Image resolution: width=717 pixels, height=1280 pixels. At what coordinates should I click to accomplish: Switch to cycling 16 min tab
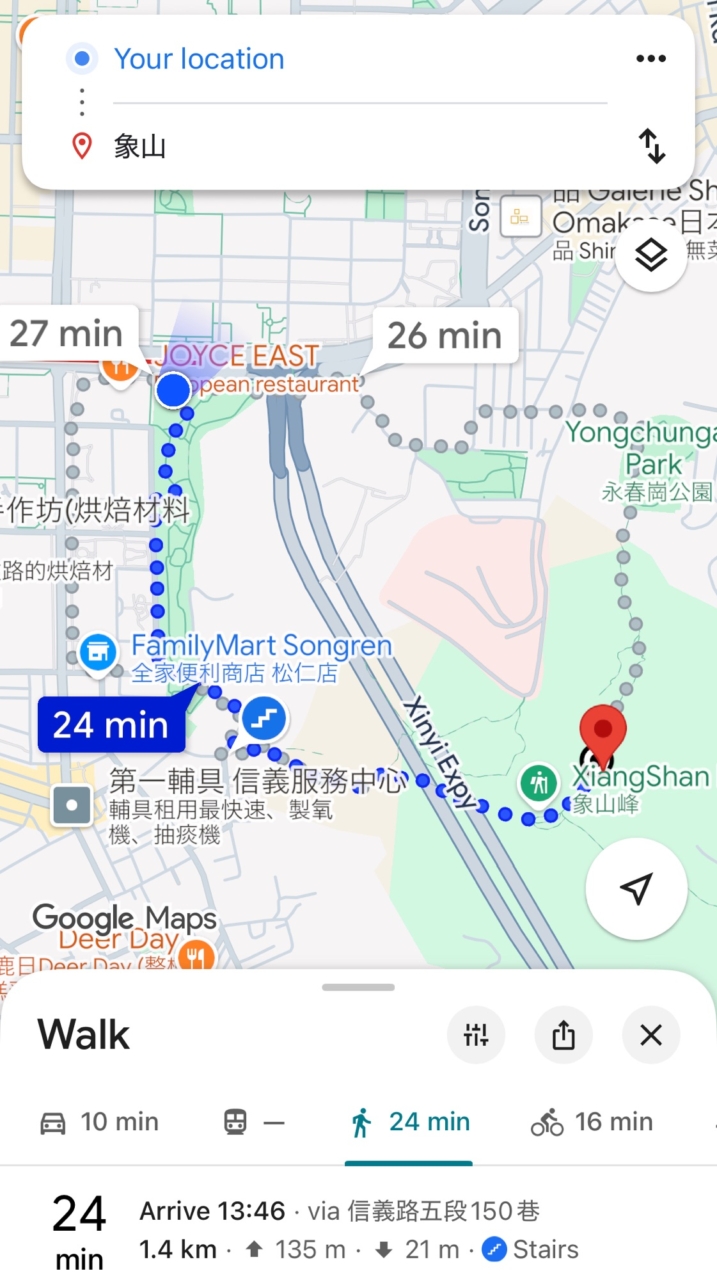click(x=592, y=1122)
